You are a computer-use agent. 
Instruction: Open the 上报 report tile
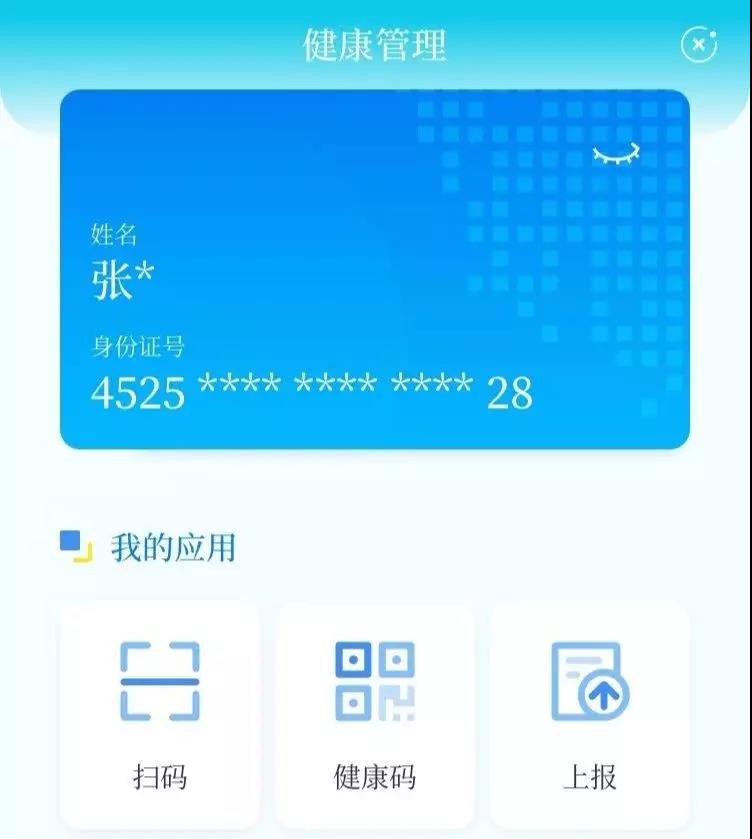(590, 712)
